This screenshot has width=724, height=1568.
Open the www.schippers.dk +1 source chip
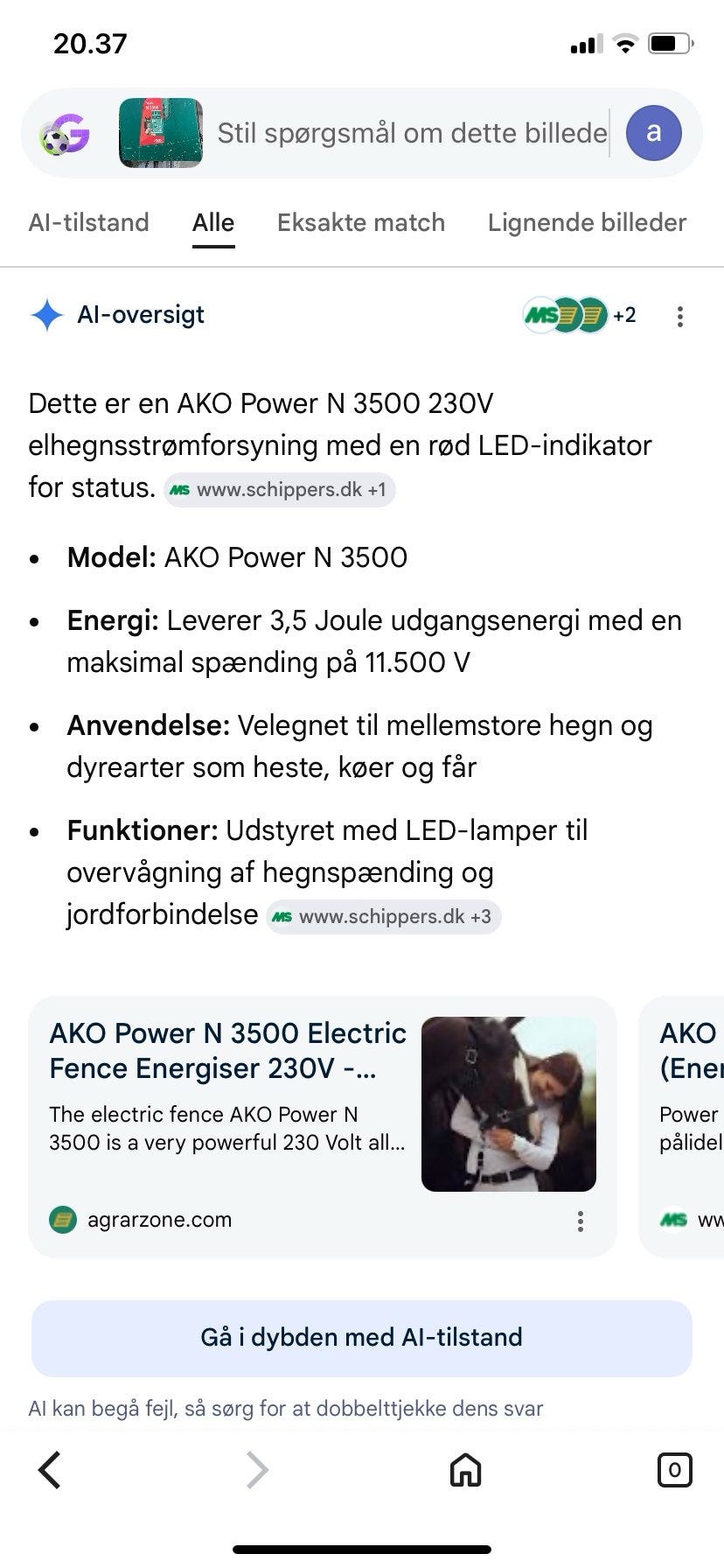tap(280, 489)
